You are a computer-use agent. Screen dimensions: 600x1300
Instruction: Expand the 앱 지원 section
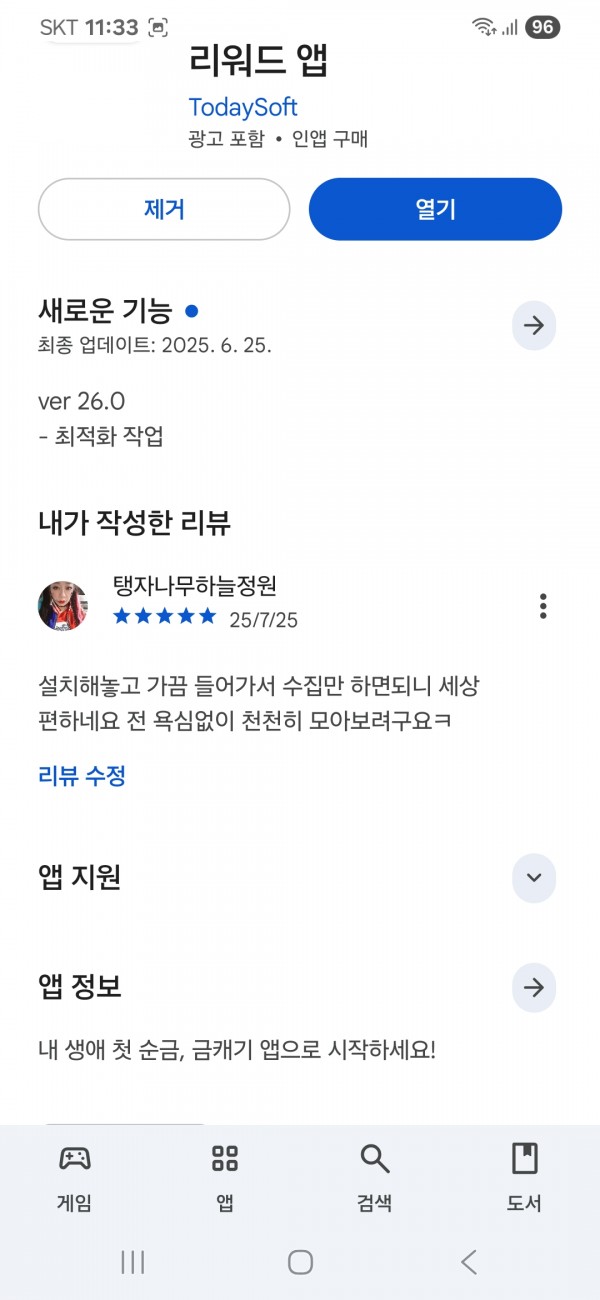pos(534,878)
